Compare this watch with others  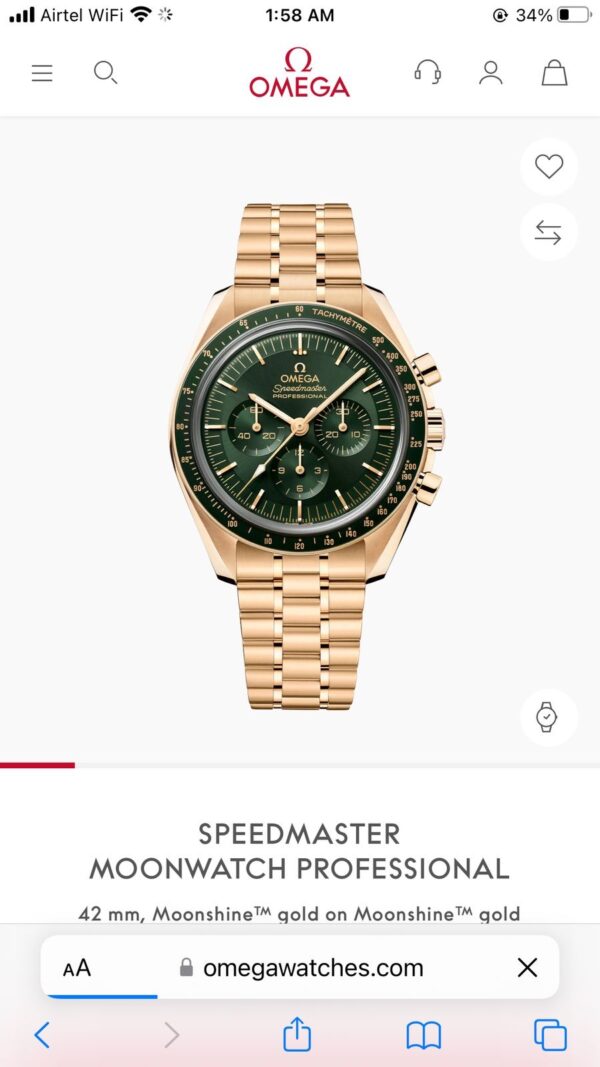pyautogui.click(x=548, y=232)
